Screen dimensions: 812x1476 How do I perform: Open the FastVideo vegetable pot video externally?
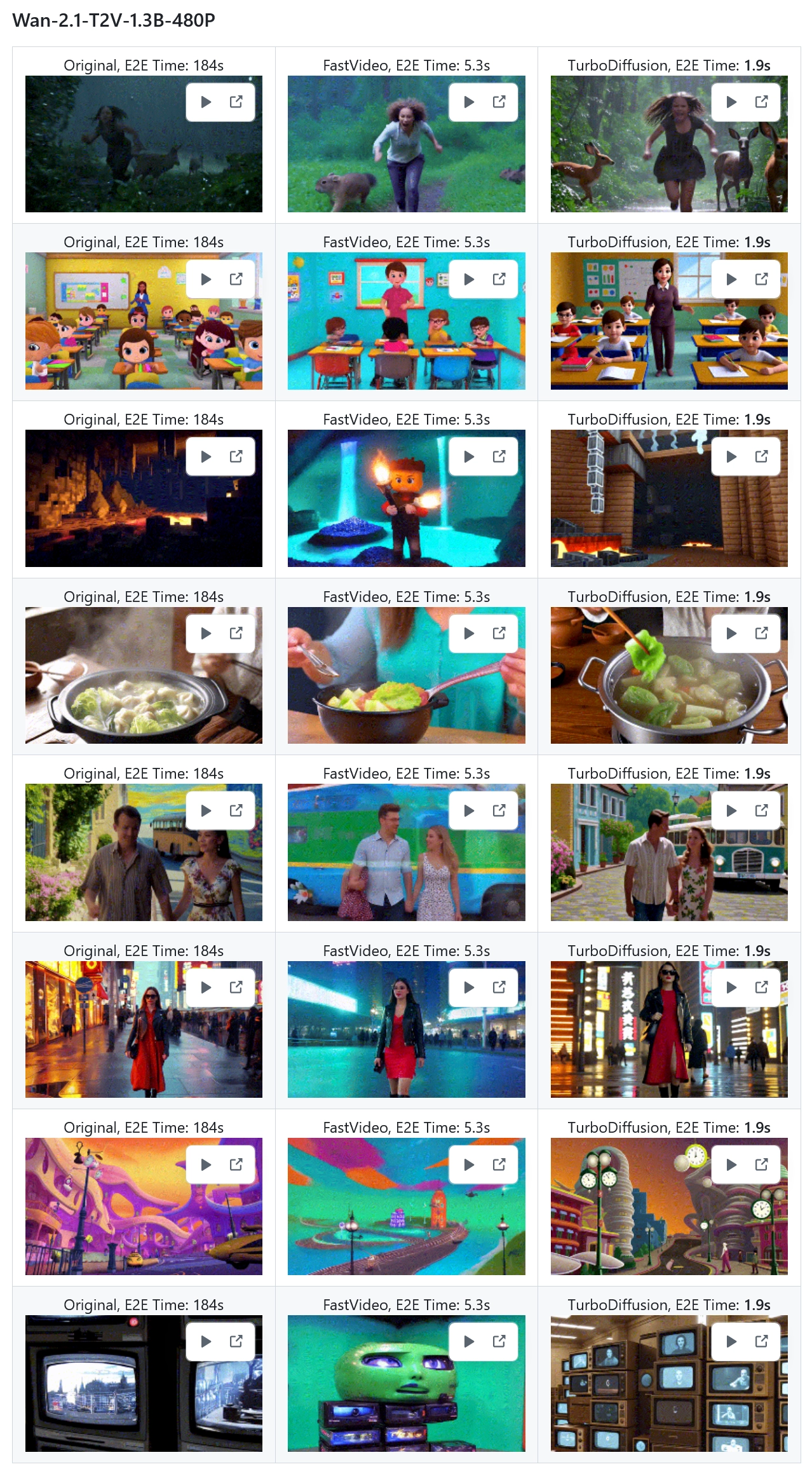tap(499, 633)
